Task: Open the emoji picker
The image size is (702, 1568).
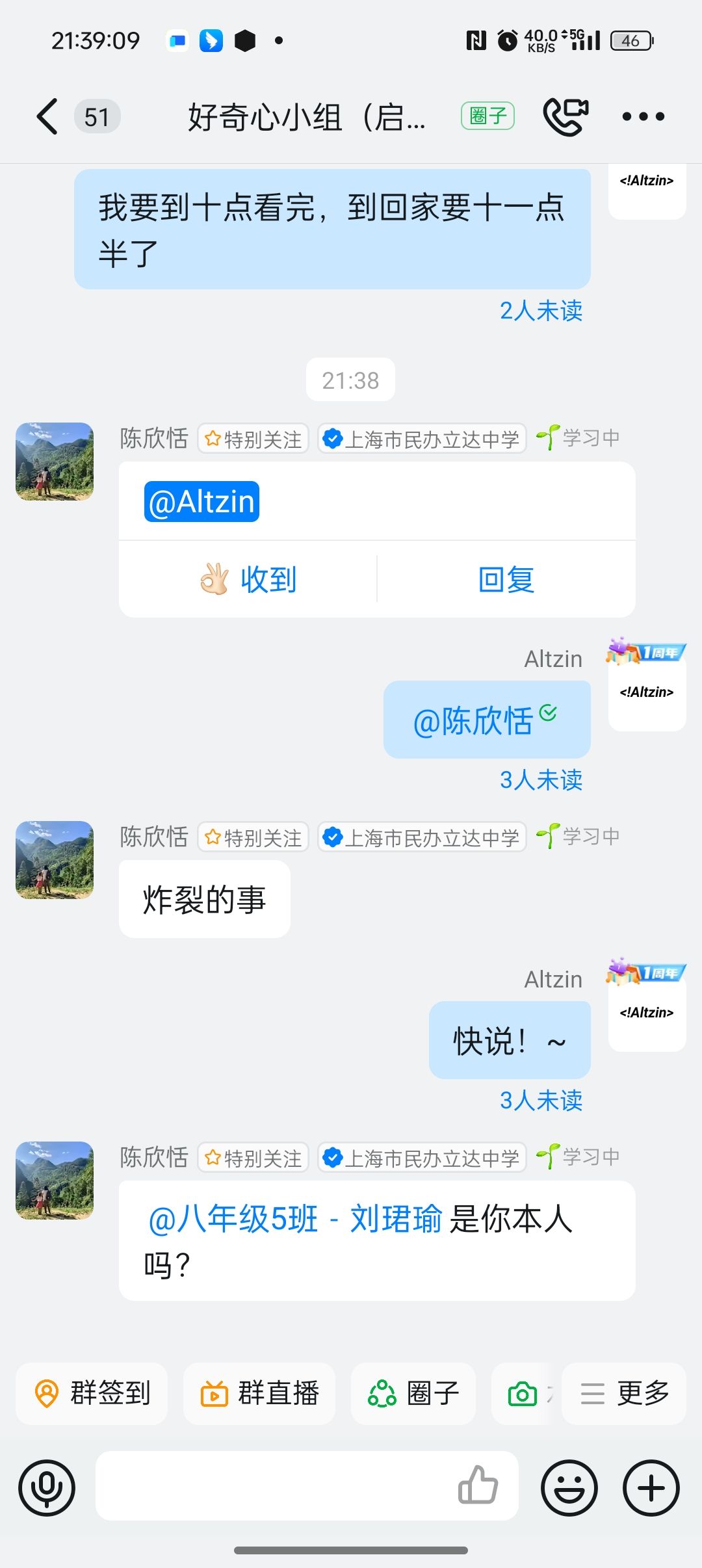Action: 569,1488
